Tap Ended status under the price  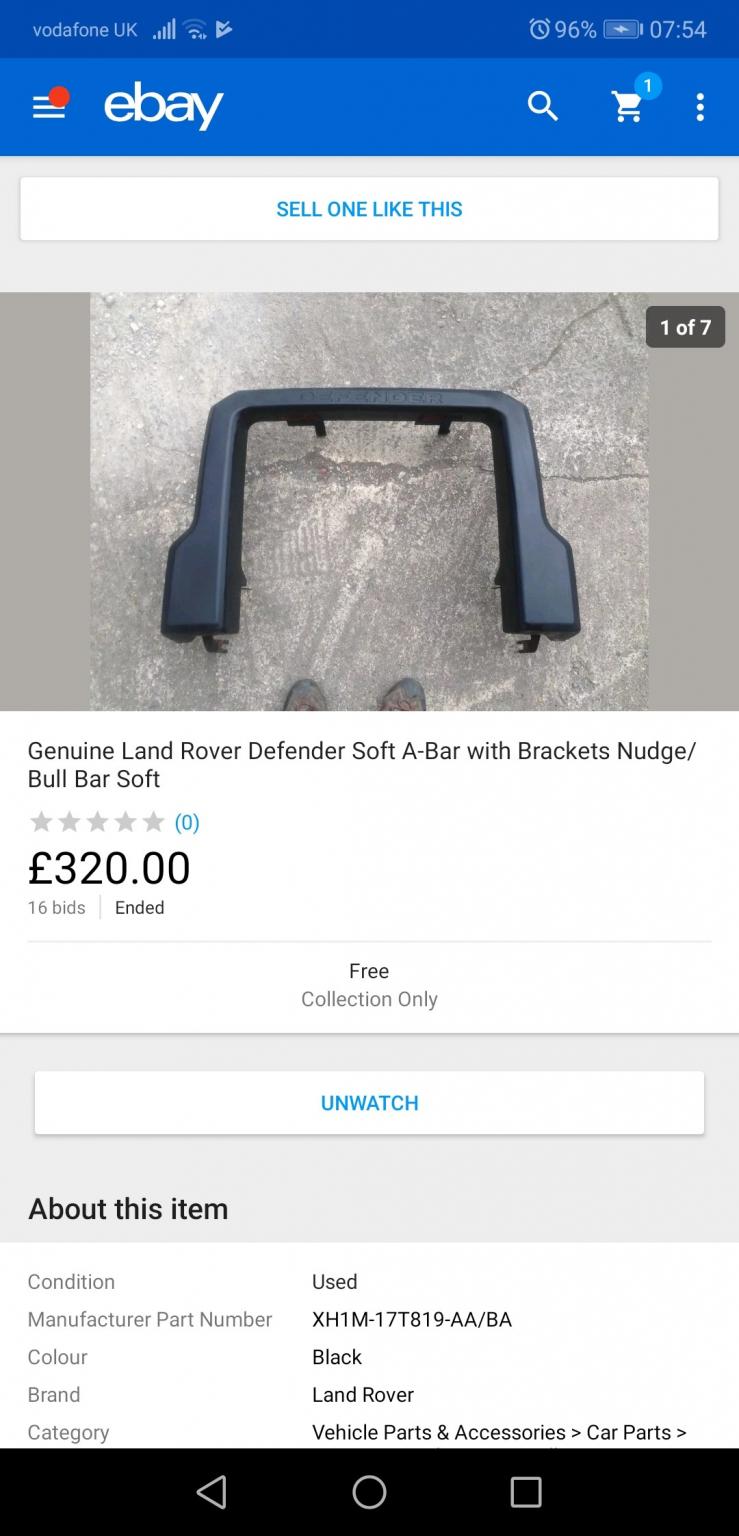[139, 907]
